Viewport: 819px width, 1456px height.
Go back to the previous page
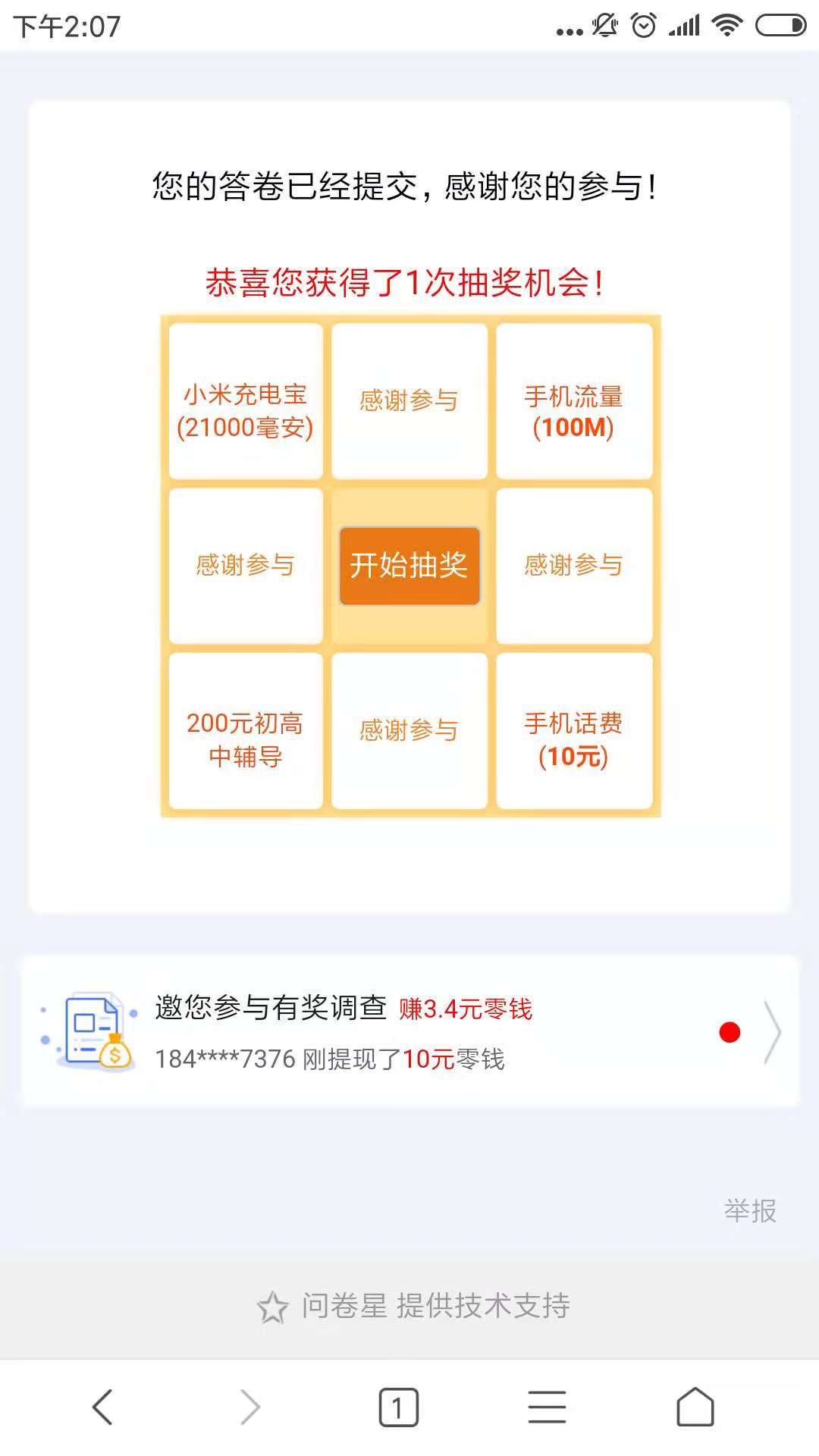coord(102,1407)
